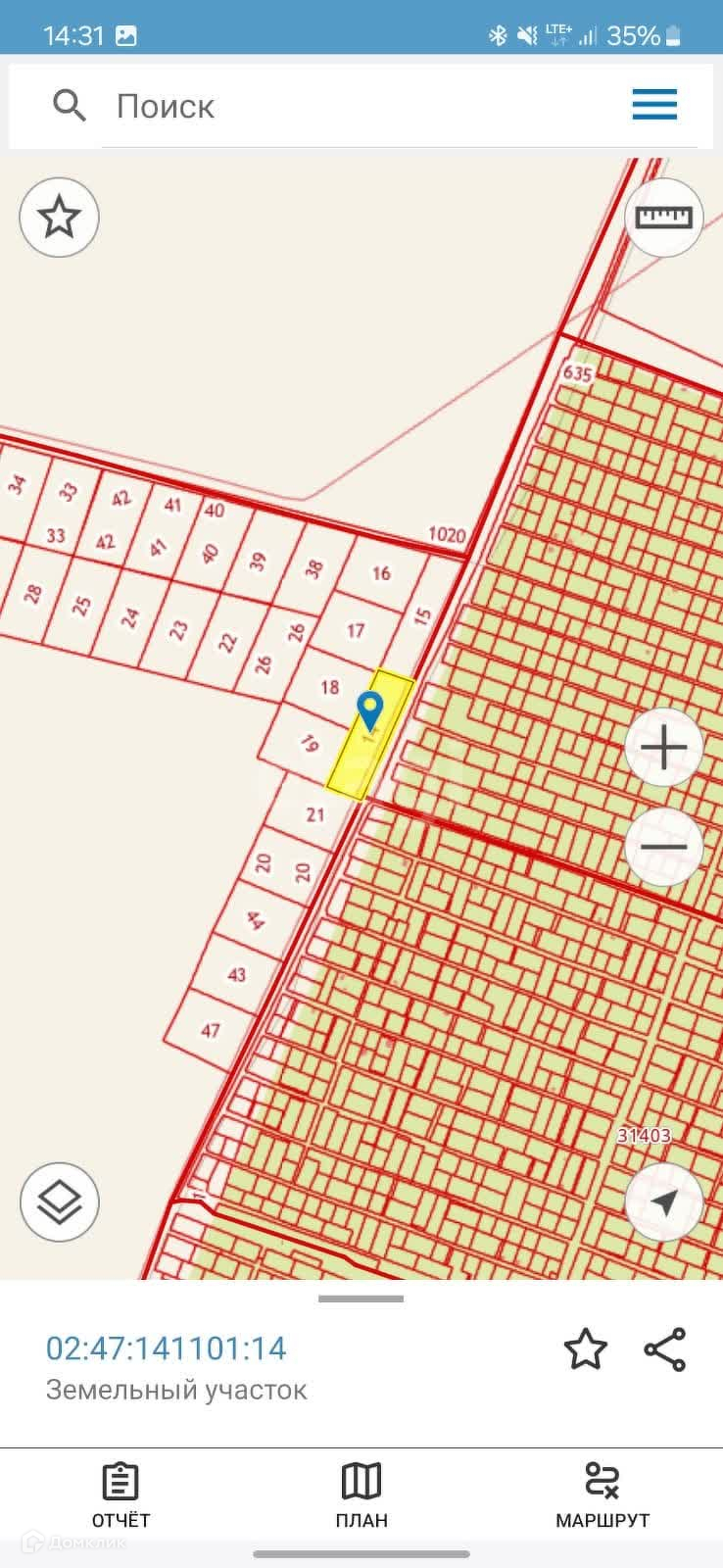Expand the parcel info sheet handle
Image resolution: width=723 pixels, height=1568 pixels.
361,1298
